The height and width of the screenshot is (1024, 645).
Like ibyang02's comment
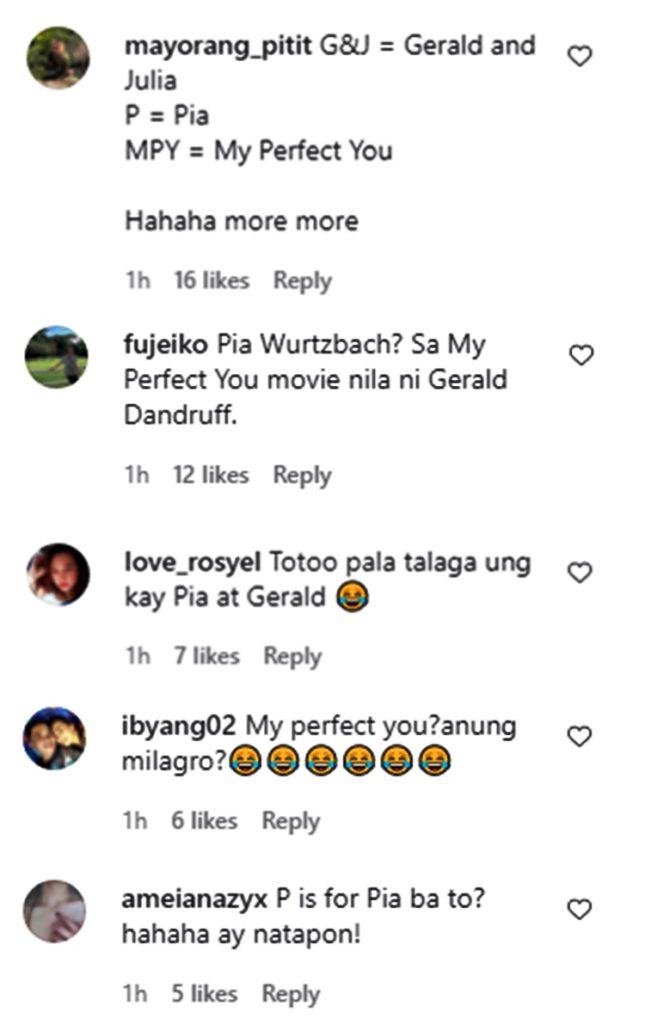[x=580, y=737]
